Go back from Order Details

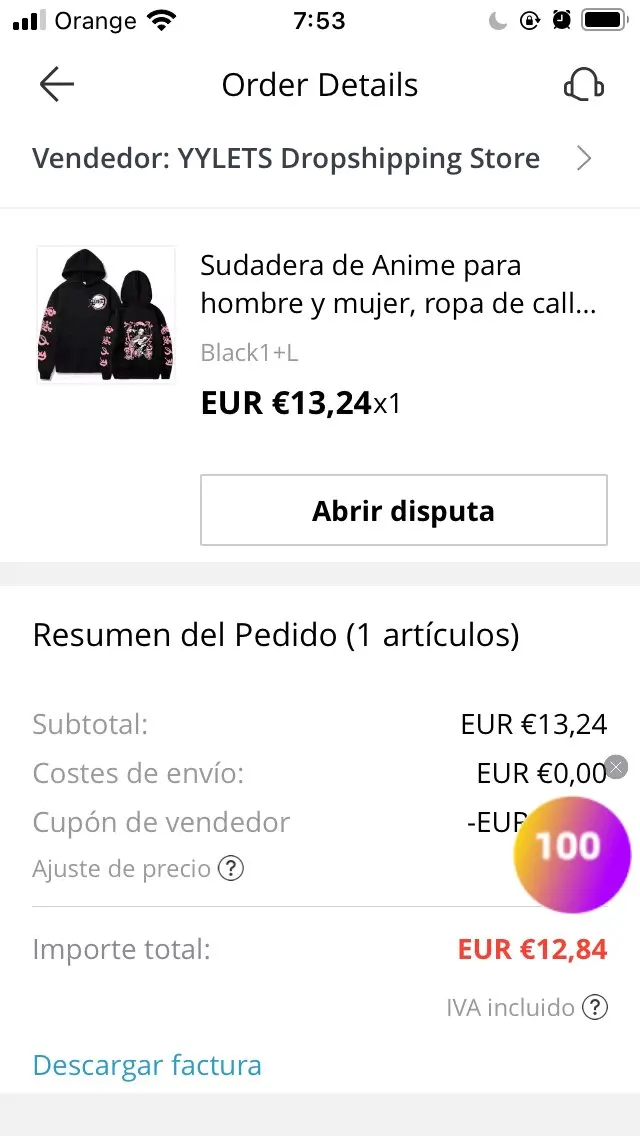[56, 85]
